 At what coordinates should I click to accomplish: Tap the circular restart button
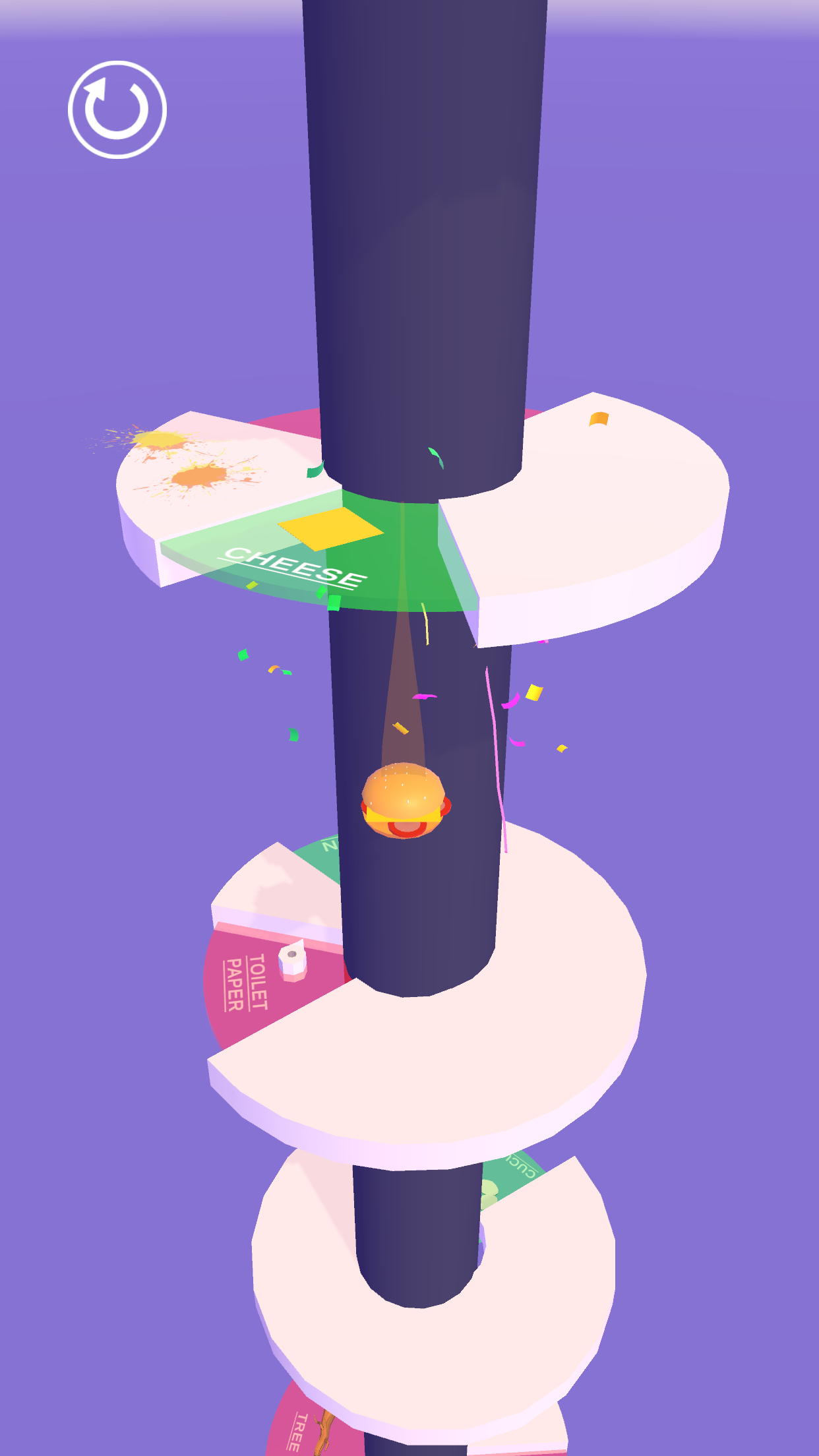pos(117,109)
